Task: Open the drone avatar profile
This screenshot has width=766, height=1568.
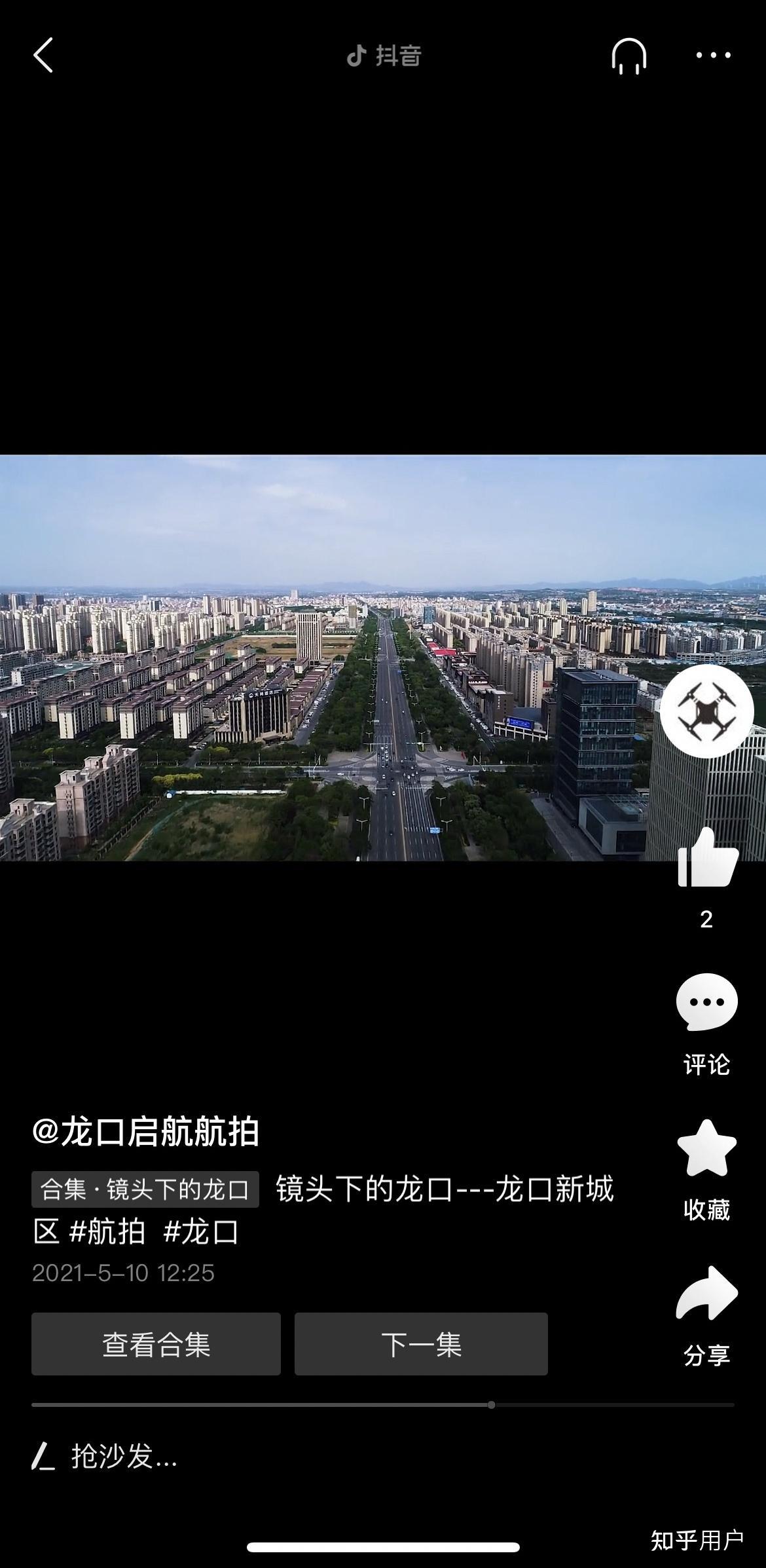Action: (706, 711)
